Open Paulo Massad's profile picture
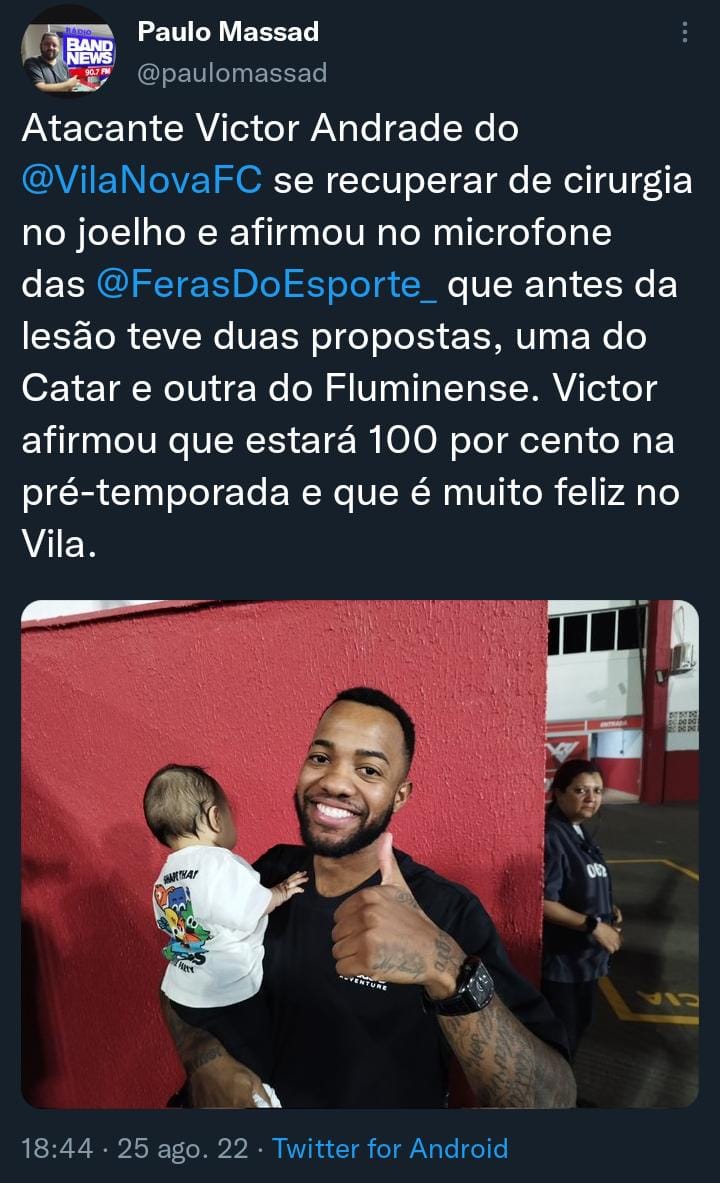The width and height of the screenshot is (720, 1183). pyautogui.click(x=69, y=53)
